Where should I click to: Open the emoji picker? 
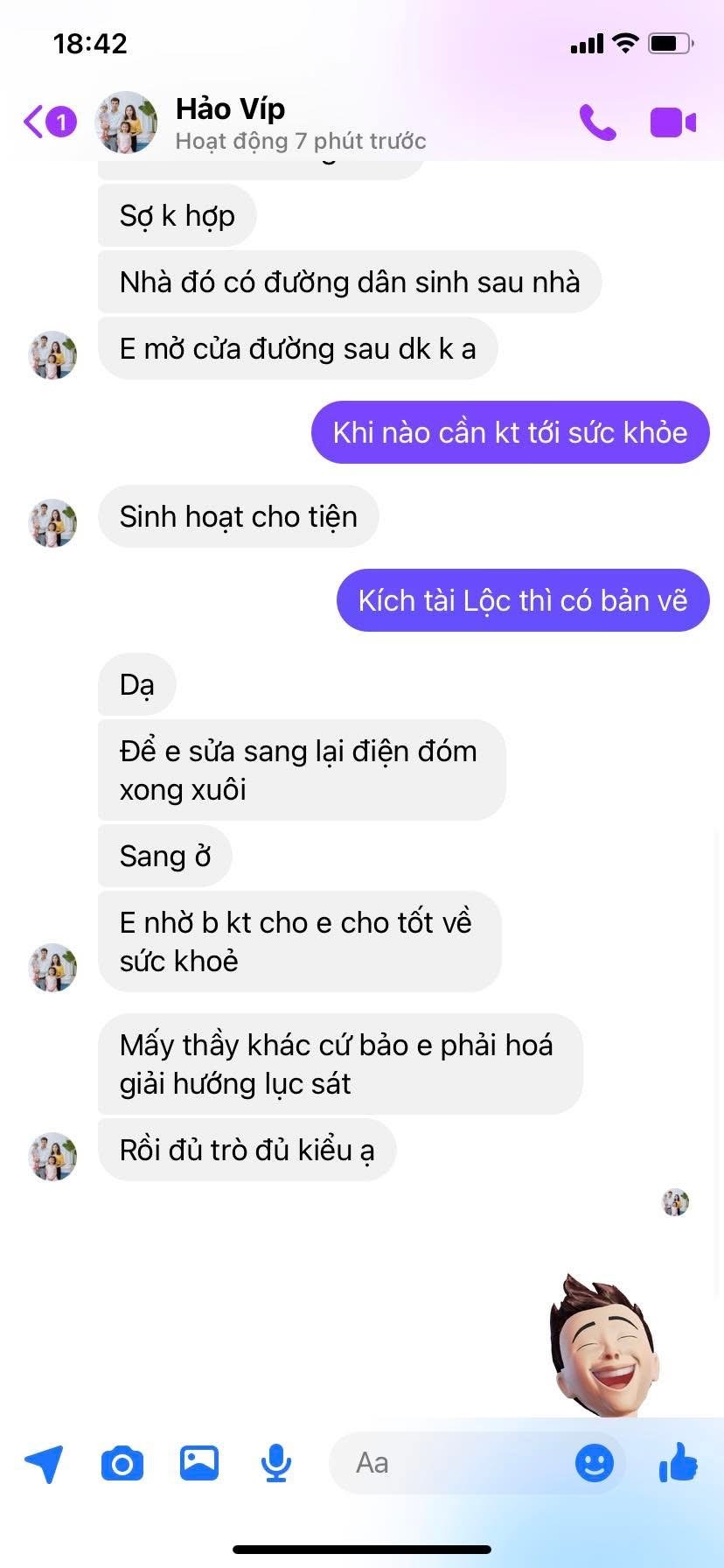[595, 1463]
